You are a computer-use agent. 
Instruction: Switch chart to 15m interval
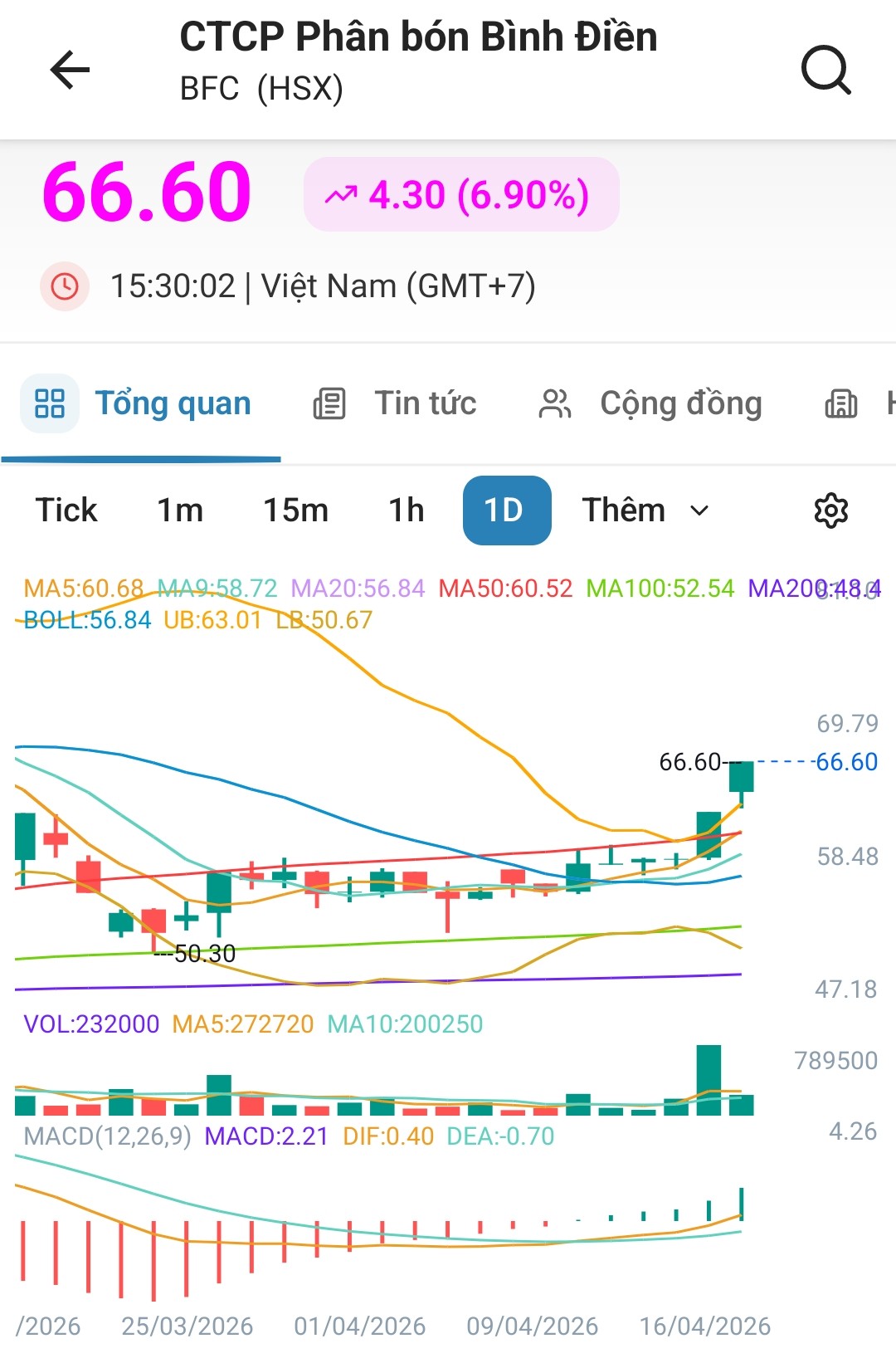295,511
